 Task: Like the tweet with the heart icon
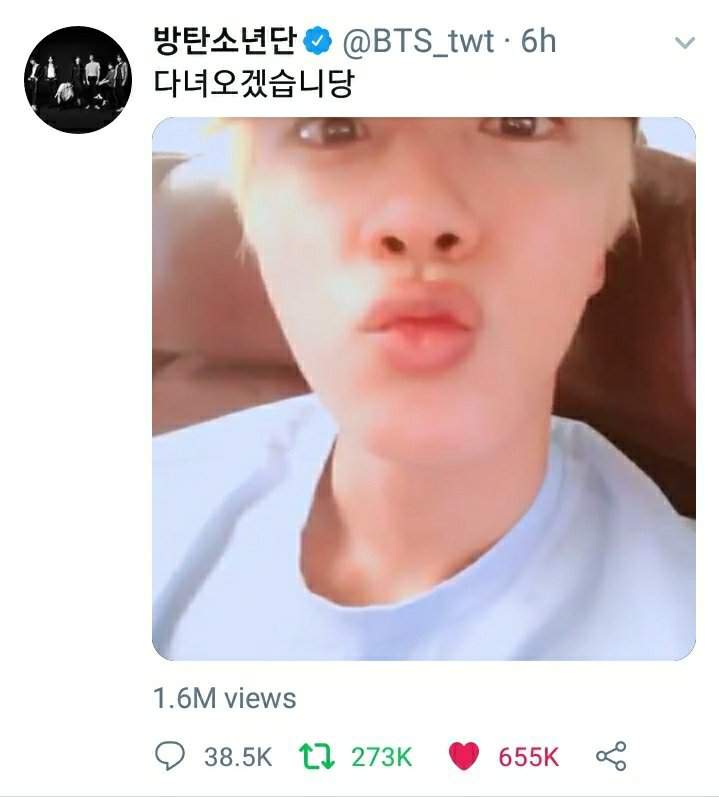tap(463, 757)
